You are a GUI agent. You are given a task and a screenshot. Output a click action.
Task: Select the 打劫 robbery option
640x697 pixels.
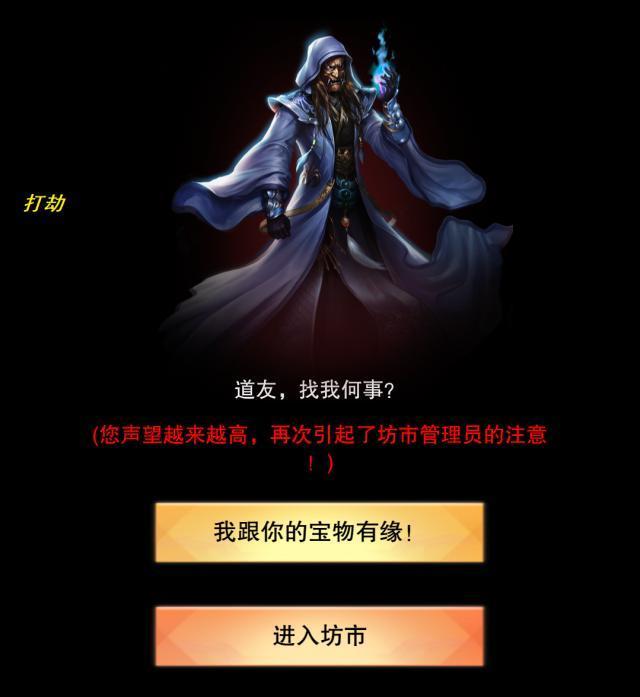point(44,203)
